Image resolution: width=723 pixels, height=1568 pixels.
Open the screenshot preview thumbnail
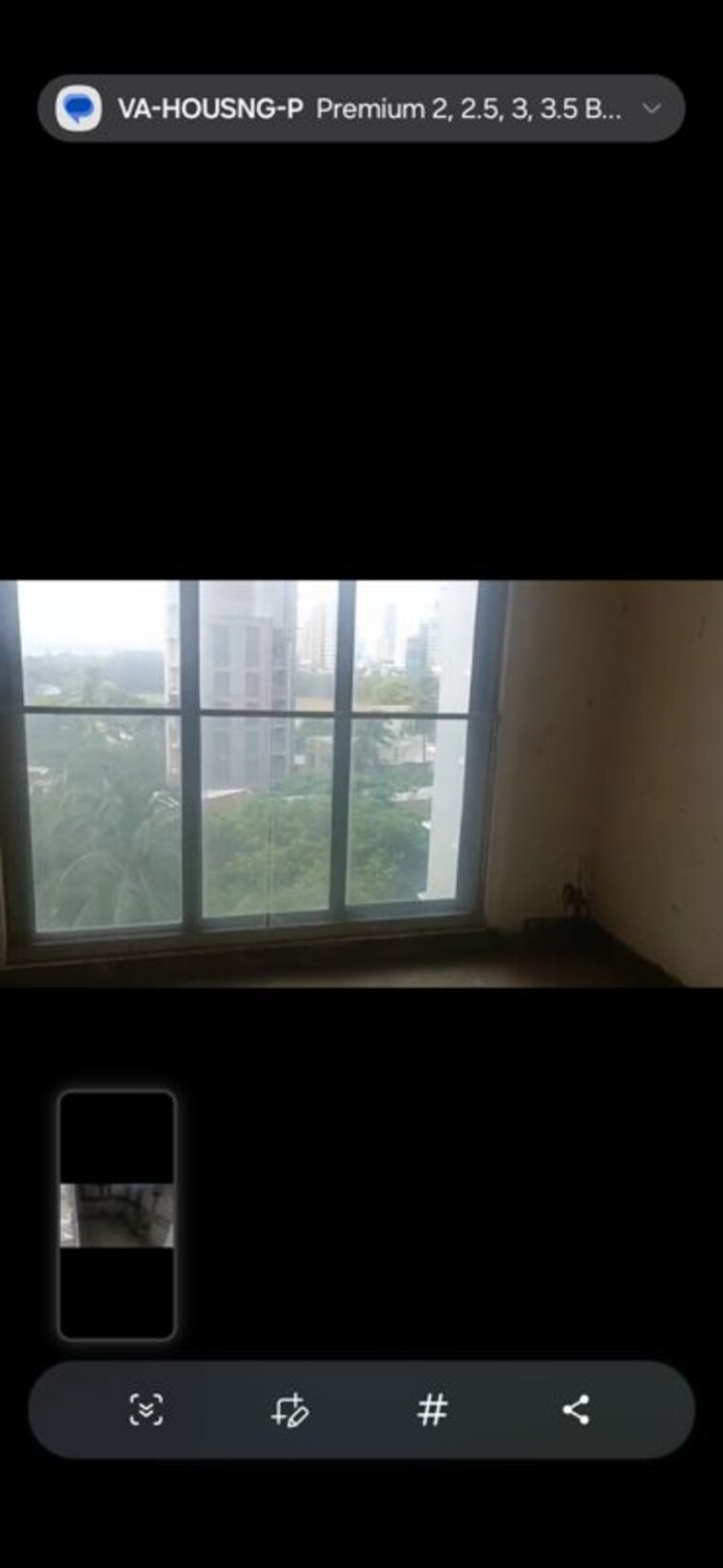tap(117, 1215)
